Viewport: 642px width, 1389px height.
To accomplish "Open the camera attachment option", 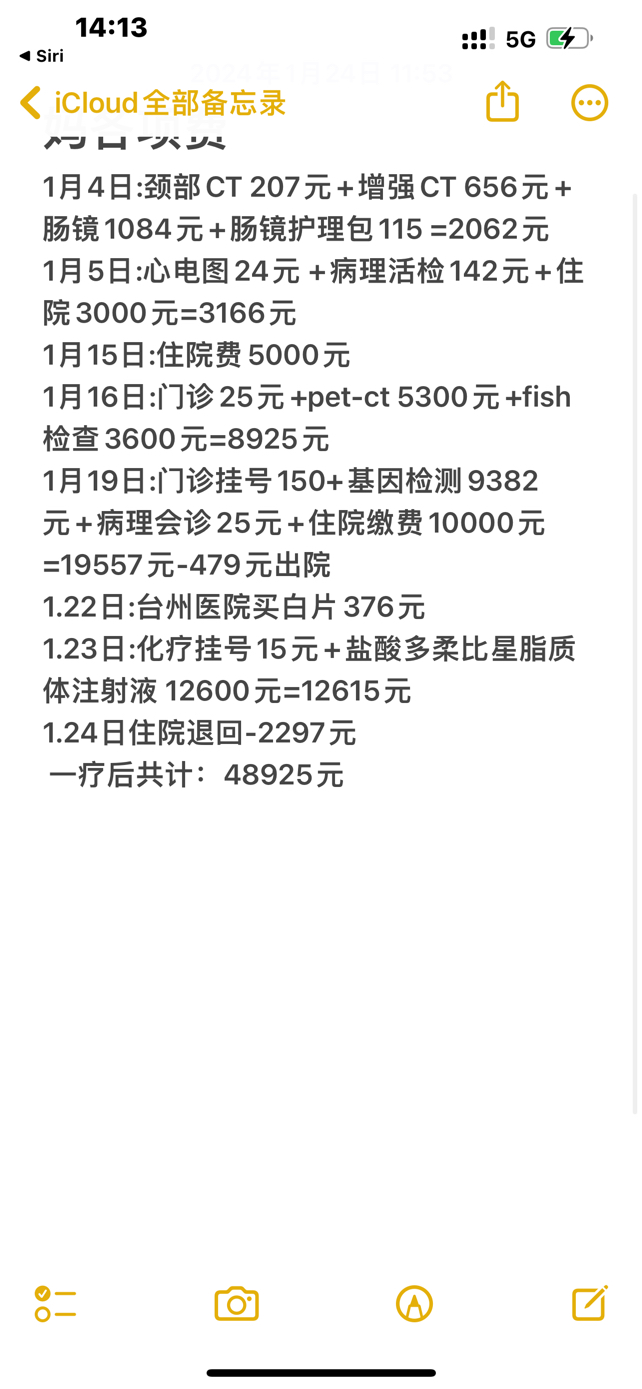I will tap(237, 1304).
